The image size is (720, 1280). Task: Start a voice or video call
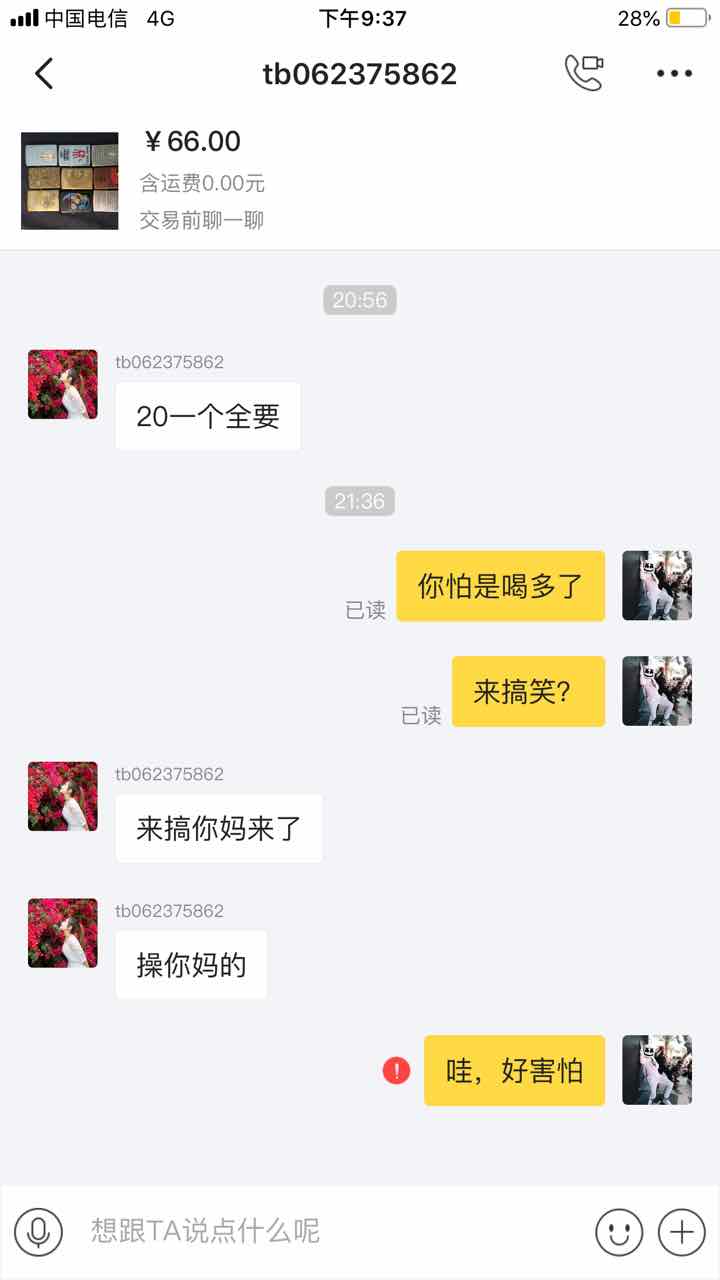(584, 73)
